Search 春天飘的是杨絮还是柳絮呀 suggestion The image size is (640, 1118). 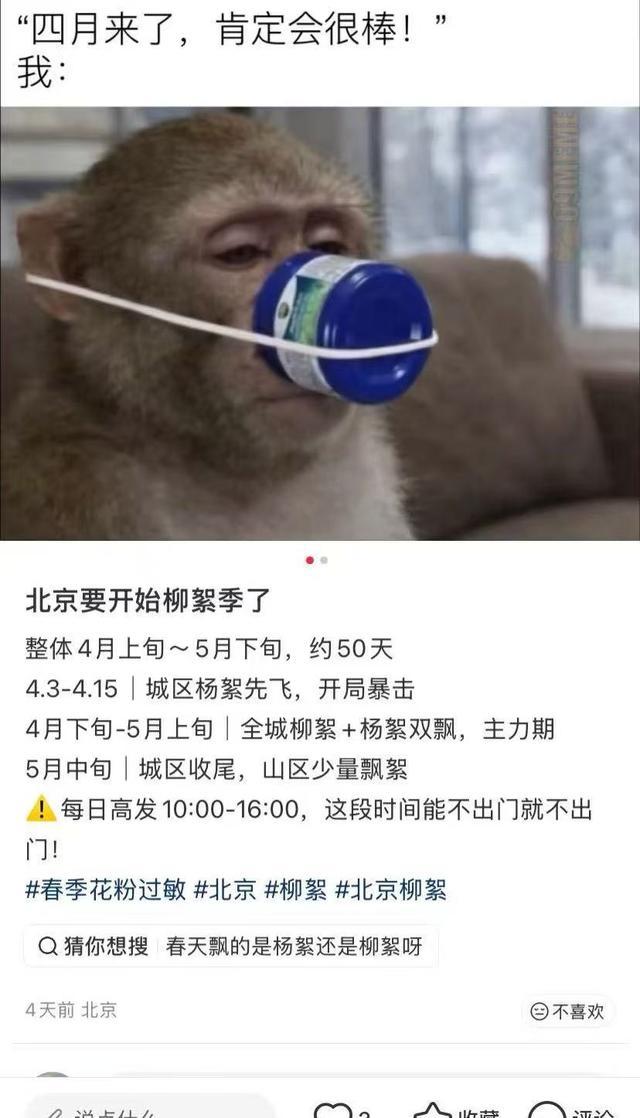click(x=294, y=946)
